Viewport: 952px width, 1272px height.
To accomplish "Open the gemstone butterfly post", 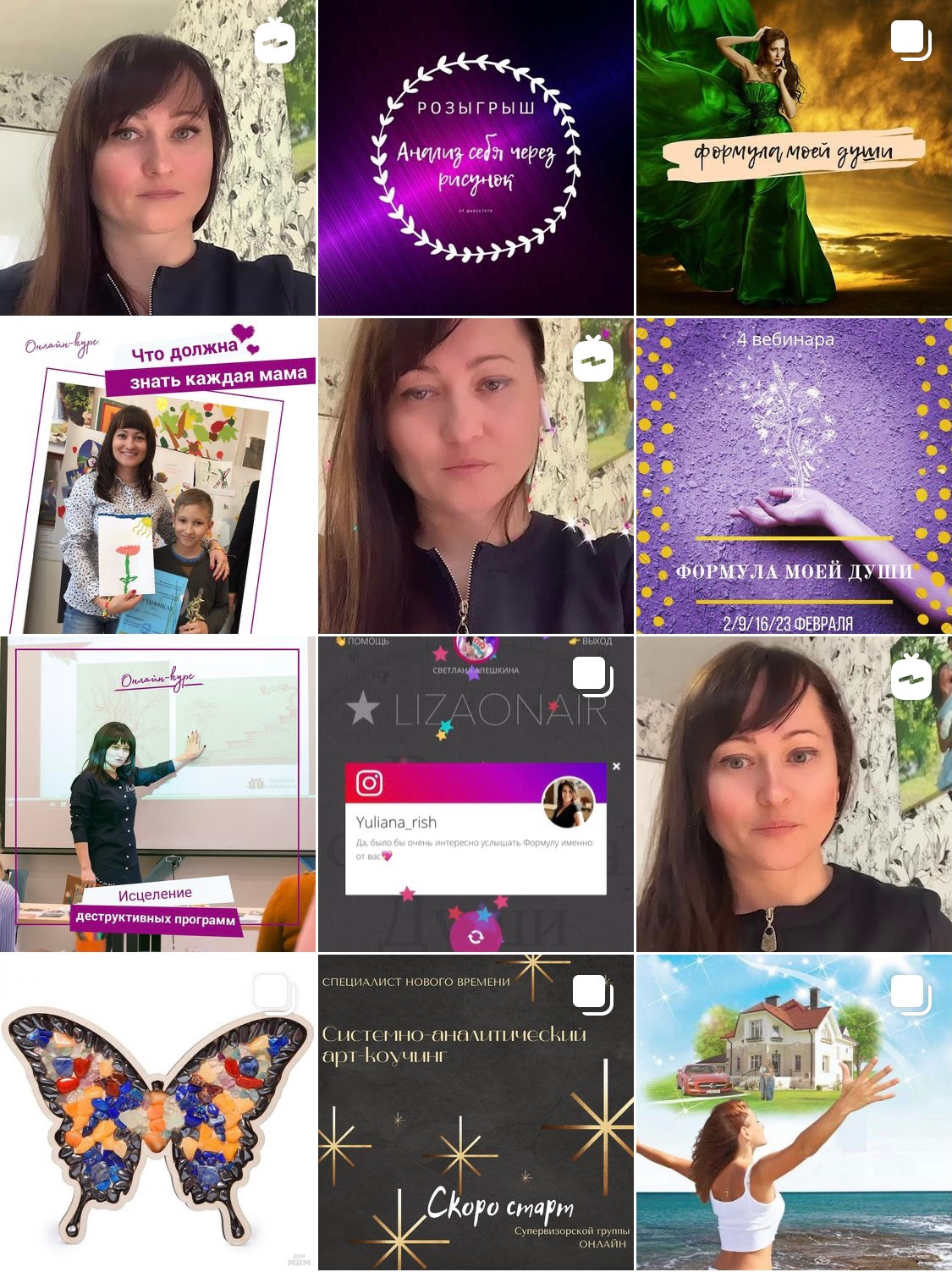I will [157, 1112].
